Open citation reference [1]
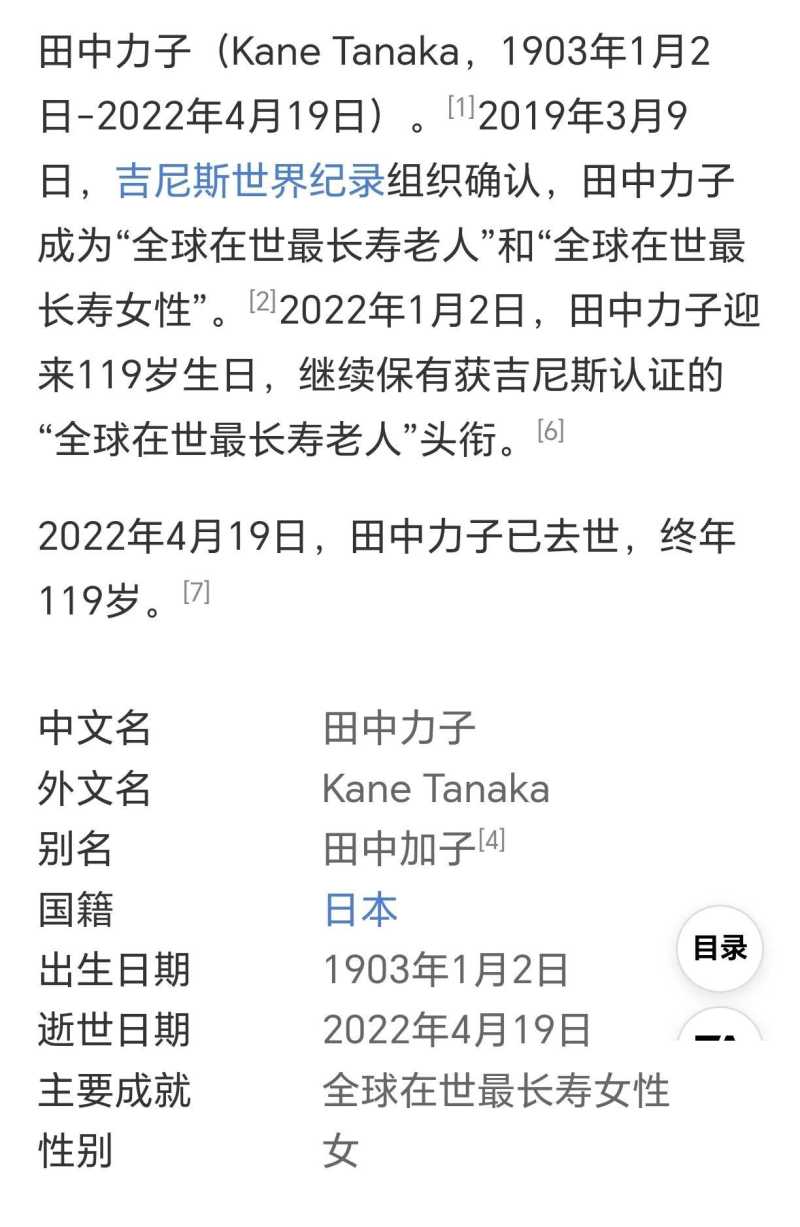 pos(461,107)
